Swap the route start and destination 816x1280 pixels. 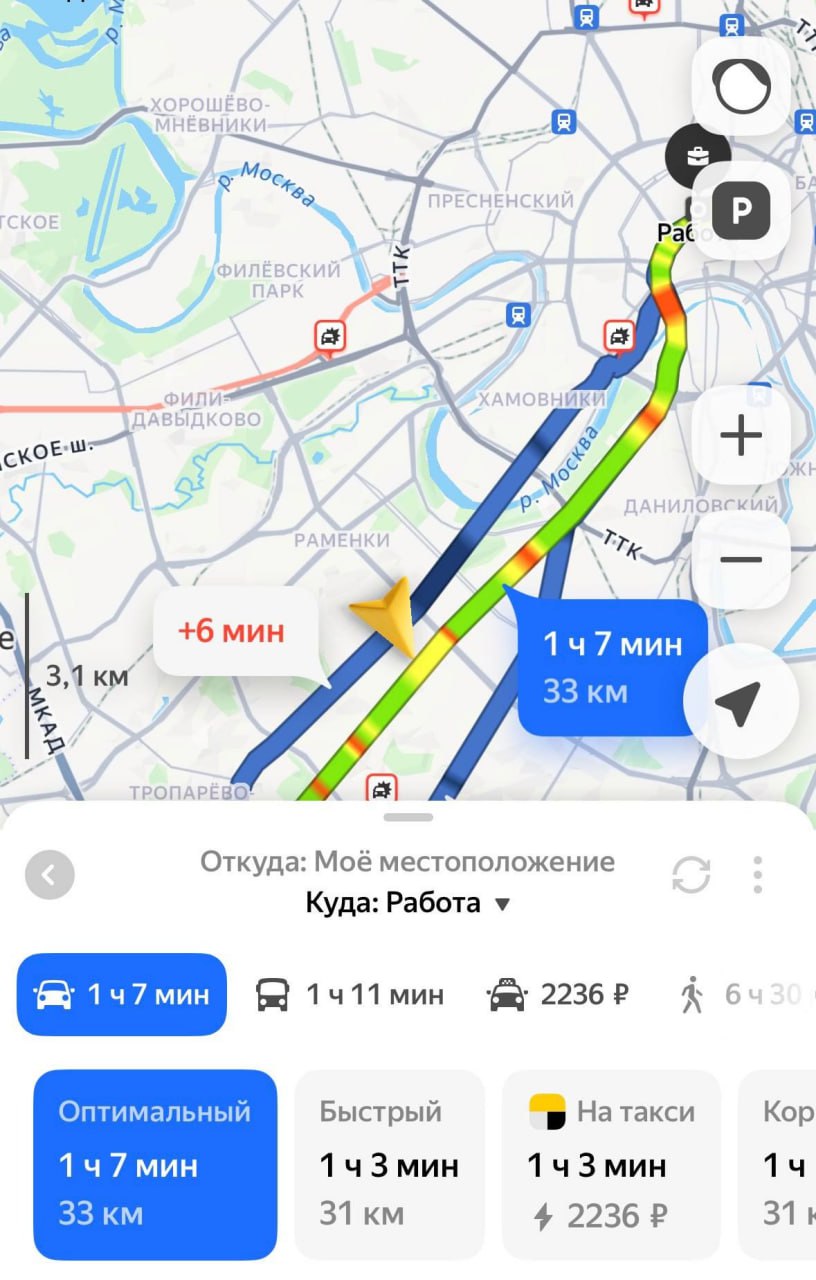coord(691,876)
